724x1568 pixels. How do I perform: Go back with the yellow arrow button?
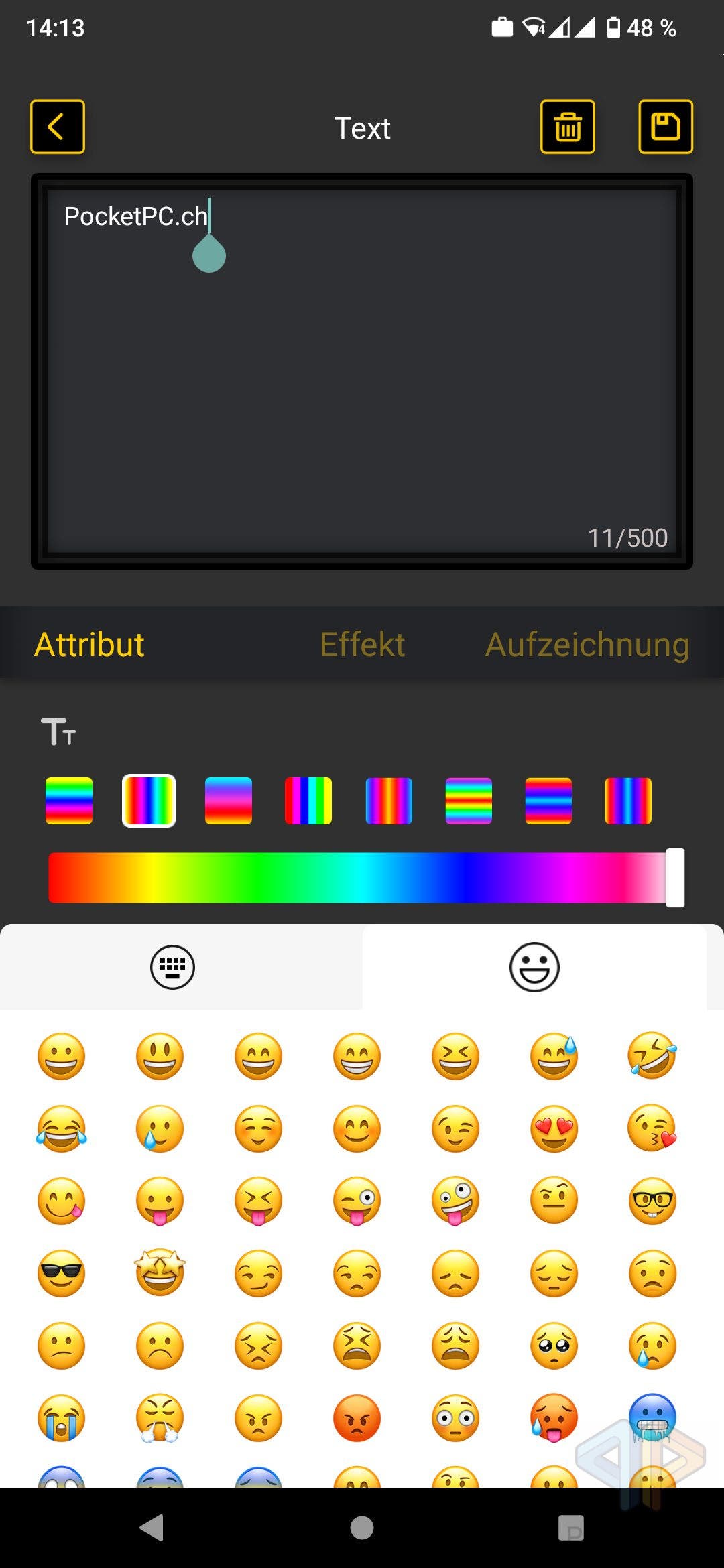coord(58,127)
